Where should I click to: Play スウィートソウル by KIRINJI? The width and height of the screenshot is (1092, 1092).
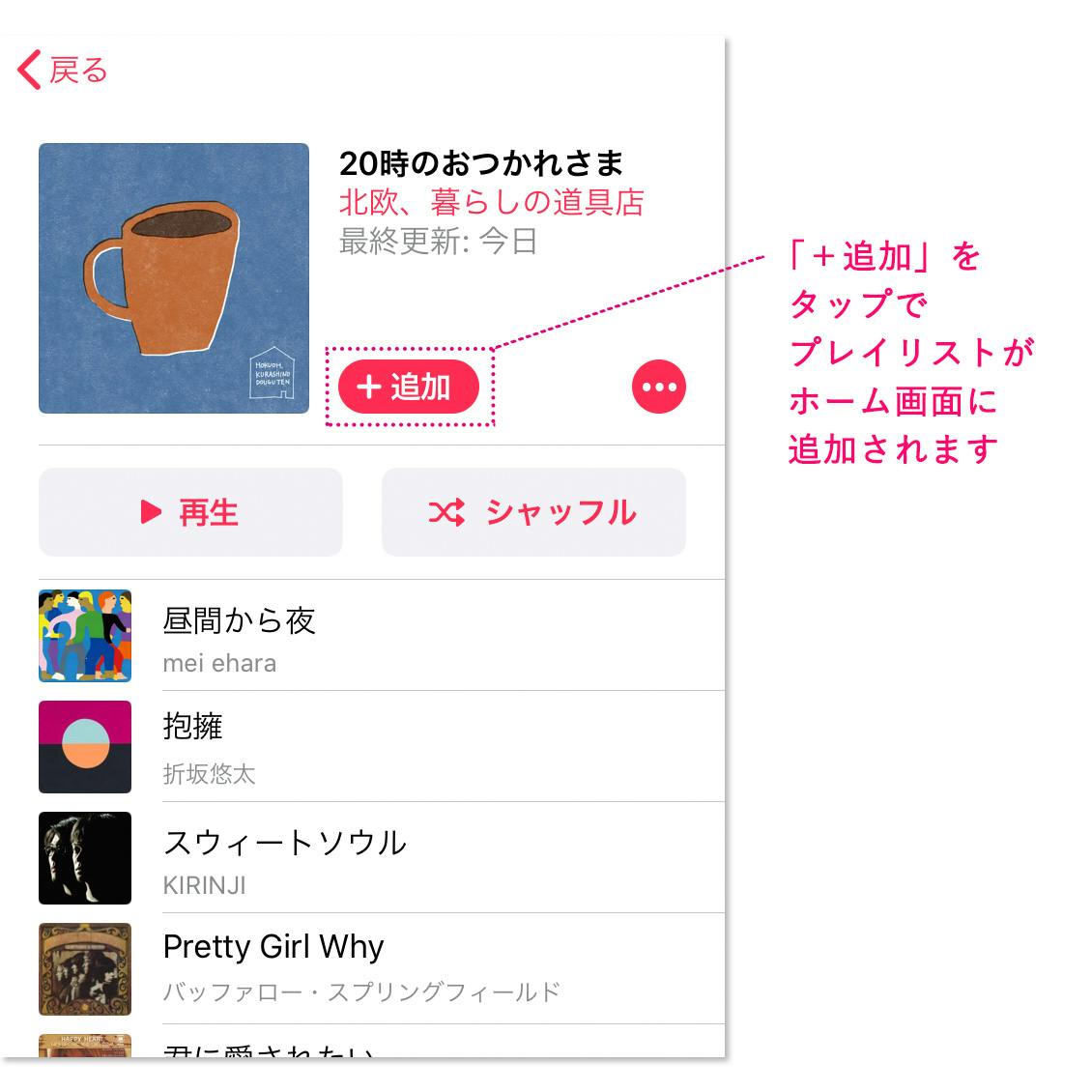[x=387, y=858]
